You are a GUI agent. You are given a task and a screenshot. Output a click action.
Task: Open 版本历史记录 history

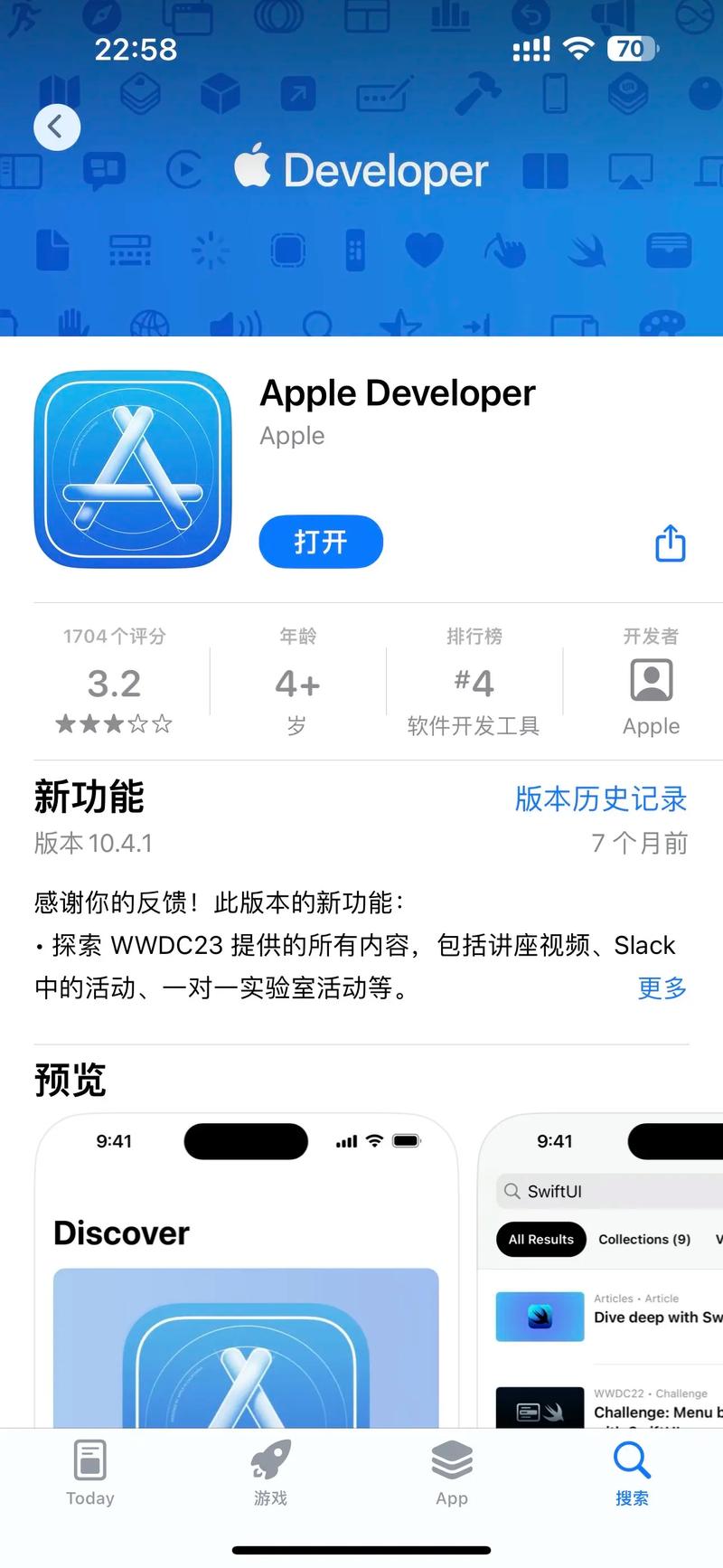coord(600,799)
